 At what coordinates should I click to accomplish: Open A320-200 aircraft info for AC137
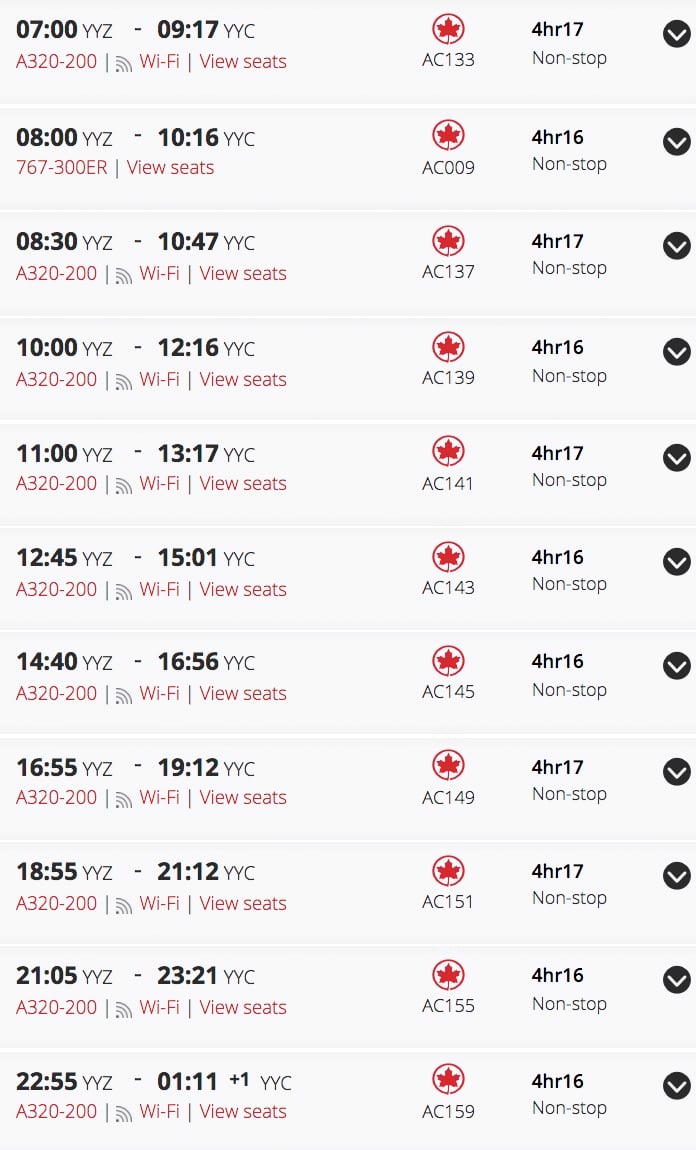(56, 273)
